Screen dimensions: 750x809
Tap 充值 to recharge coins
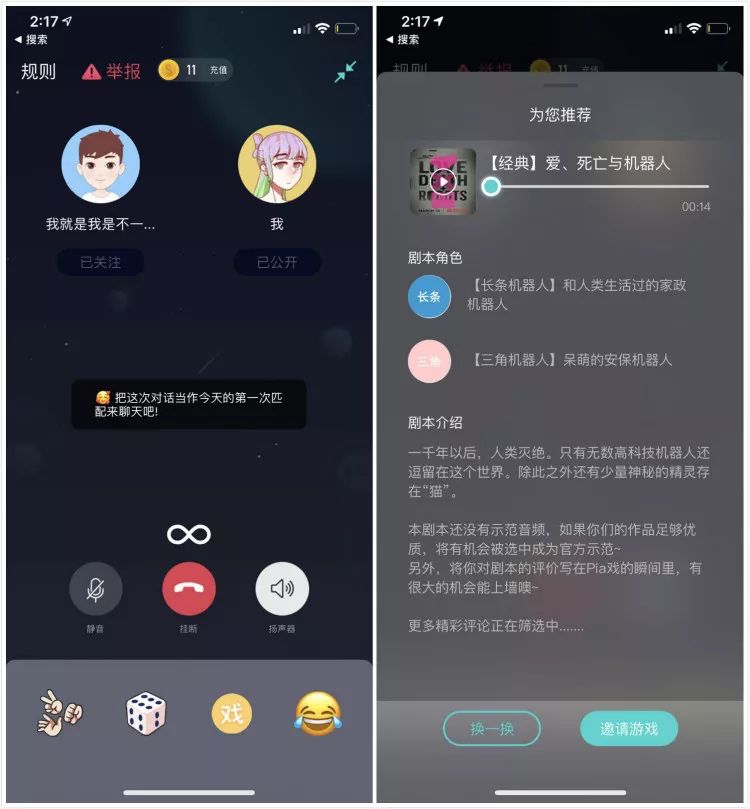coord(218,71)
